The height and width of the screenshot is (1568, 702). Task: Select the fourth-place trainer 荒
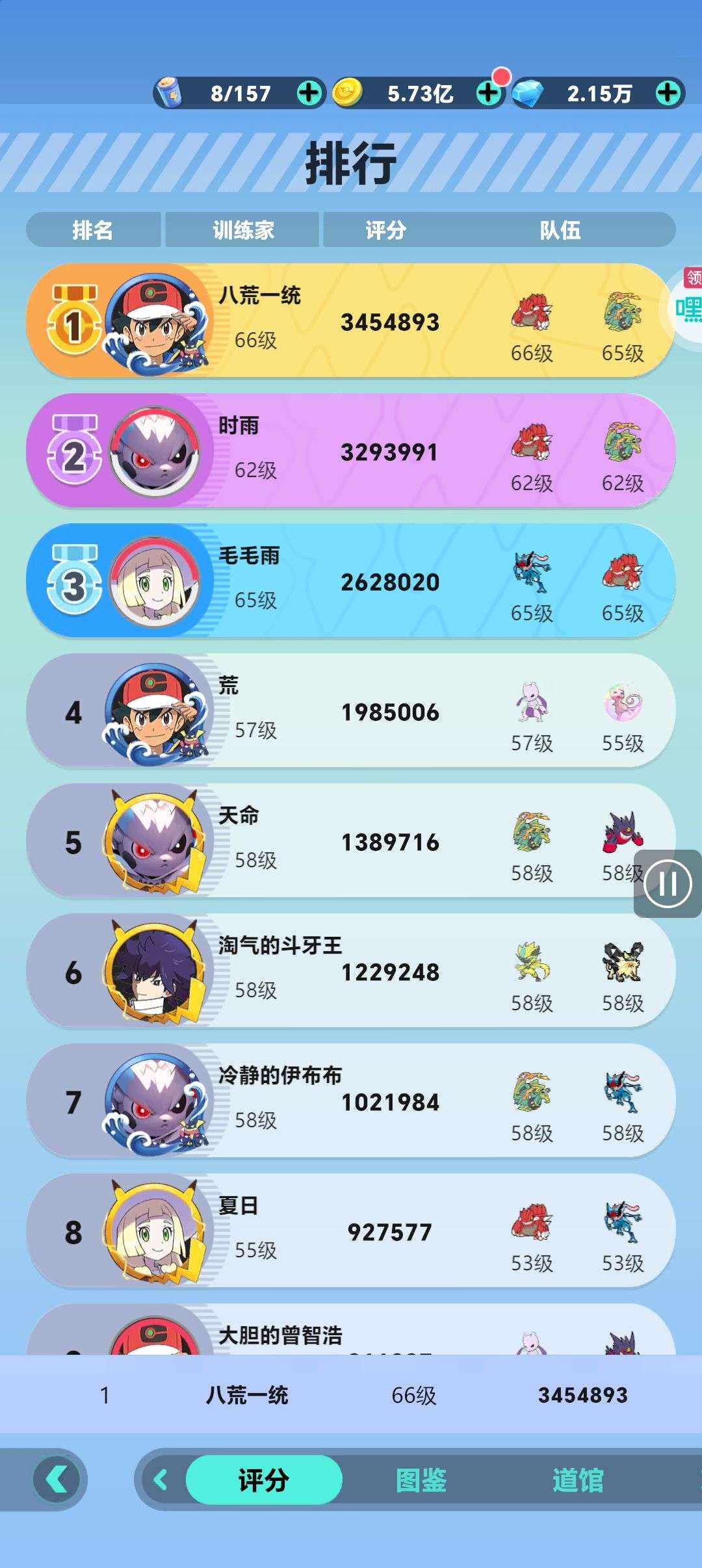tap(350, 711)
